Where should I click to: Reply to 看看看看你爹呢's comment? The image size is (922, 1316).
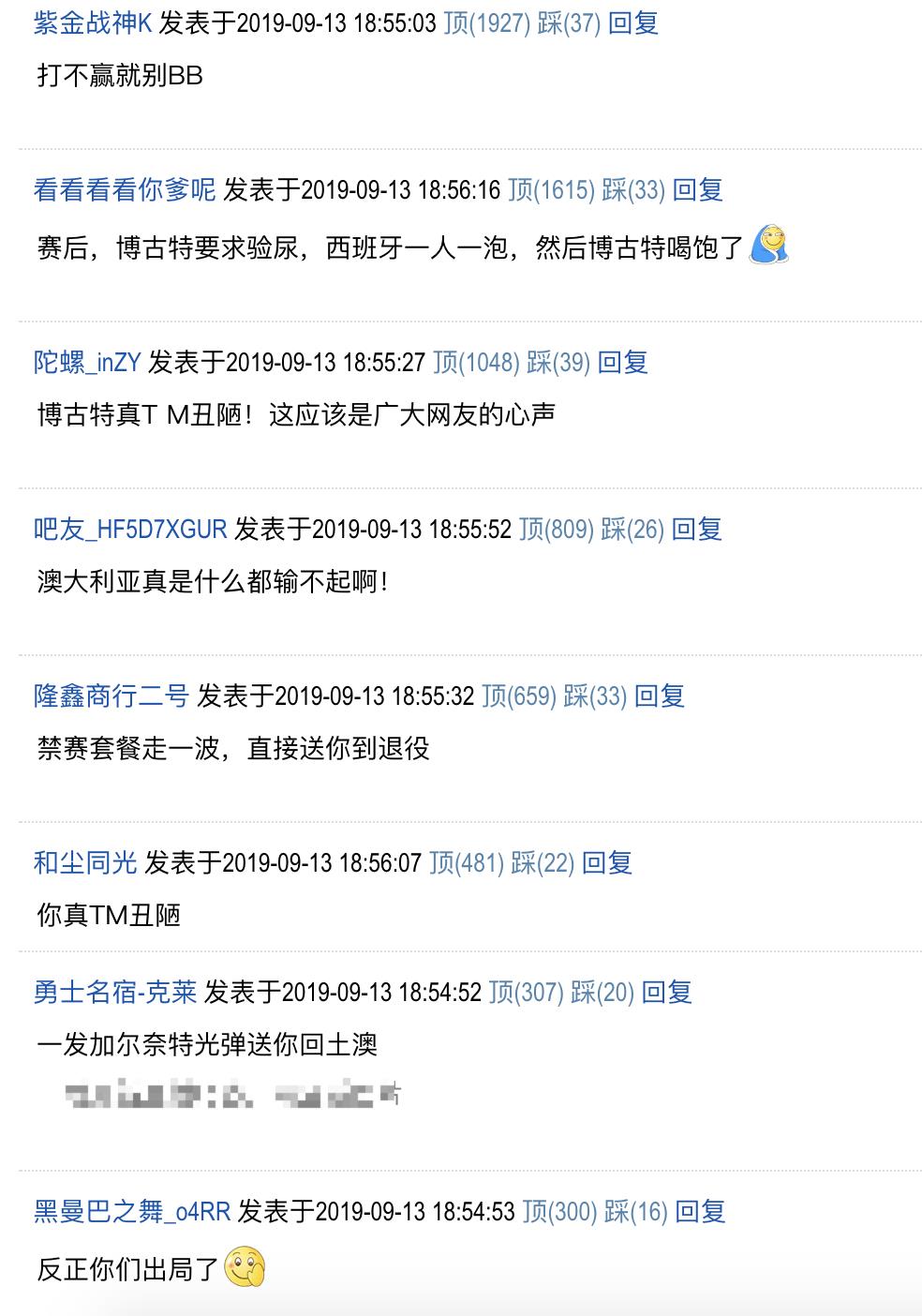coord(698,190)
